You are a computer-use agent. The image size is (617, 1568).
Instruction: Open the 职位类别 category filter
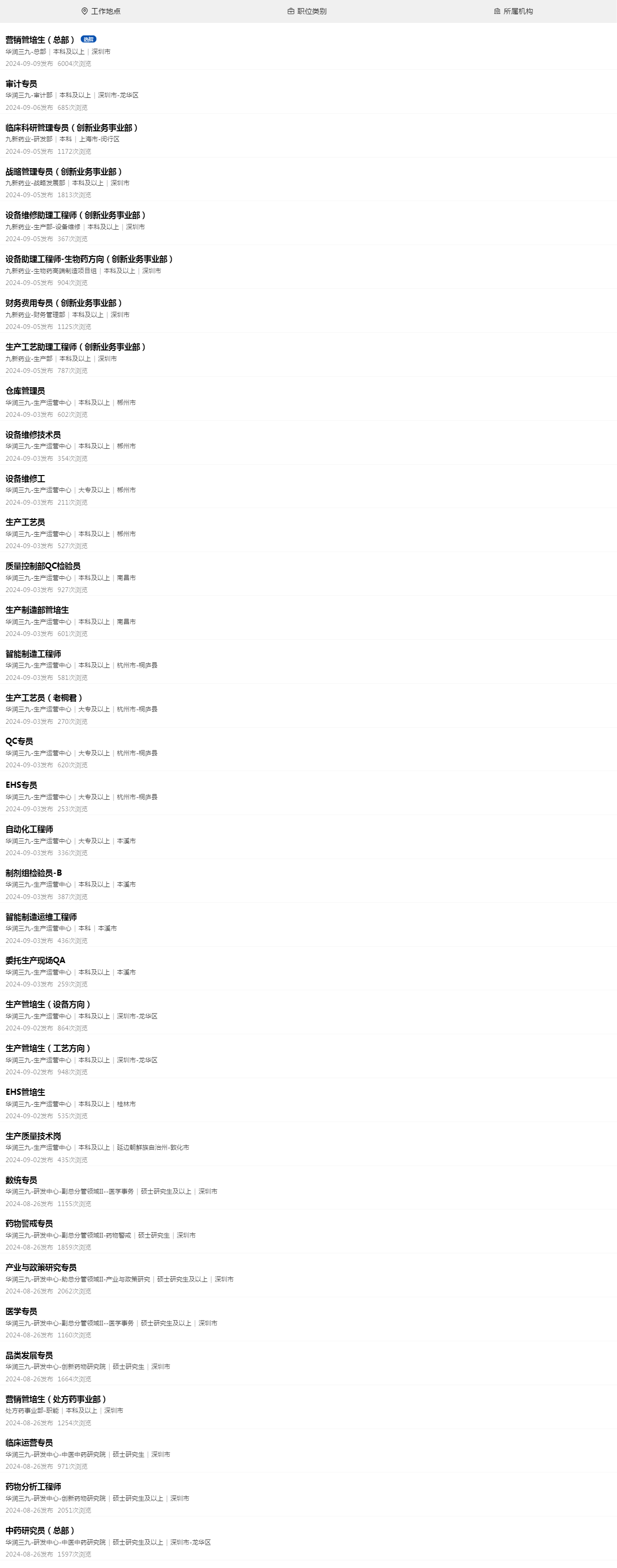pos(307,11)
